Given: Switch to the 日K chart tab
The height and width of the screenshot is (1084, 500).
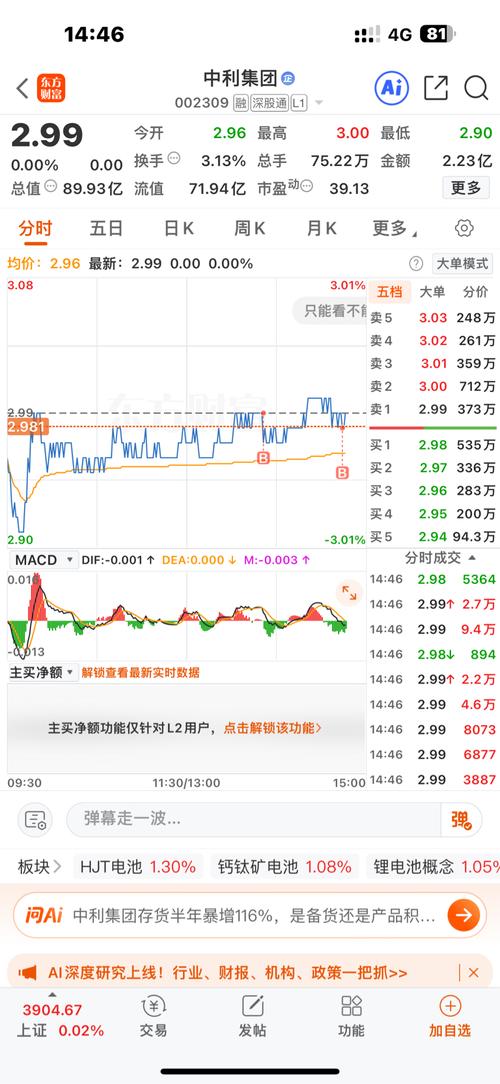Looking at the screenshot, I should click(x=178, y=229).
